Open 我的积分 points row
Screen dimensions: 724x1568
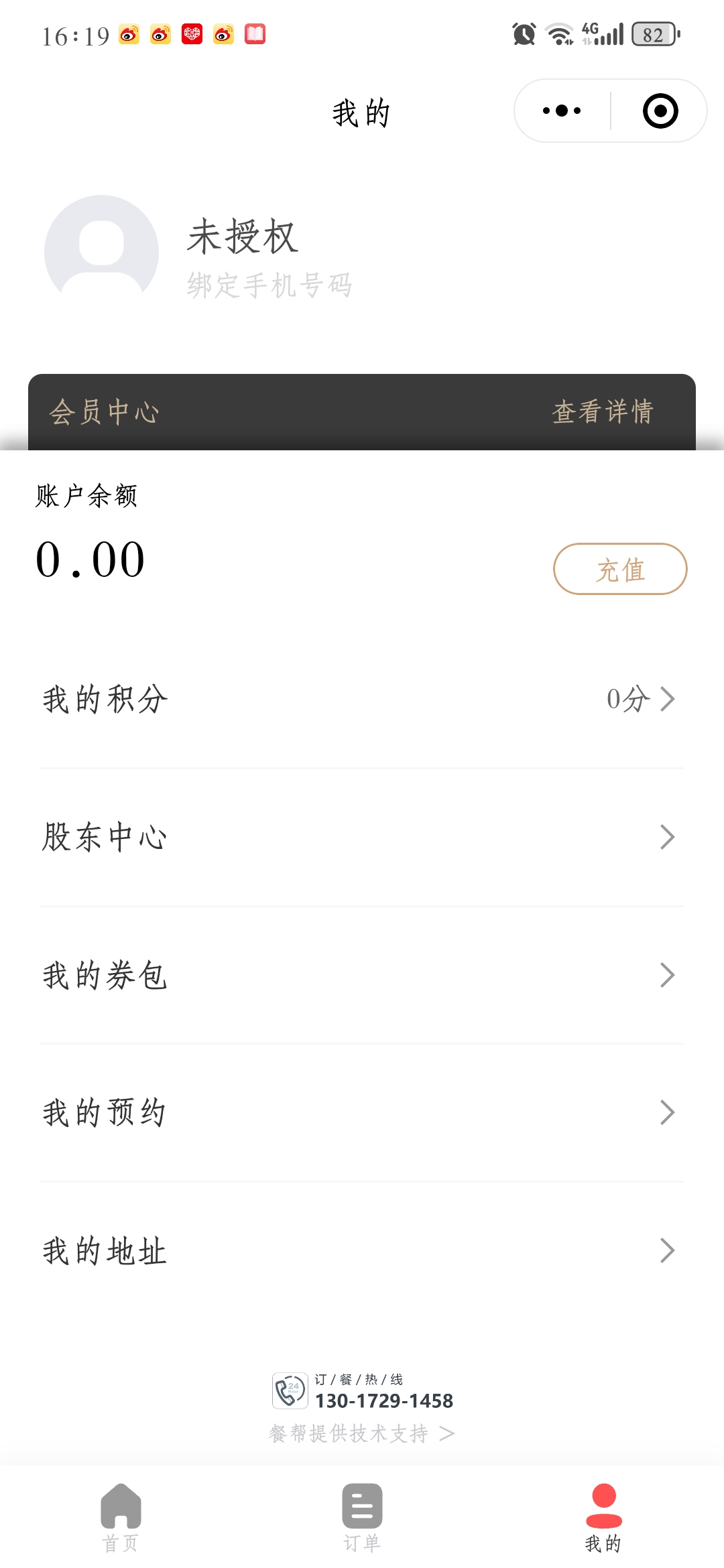click(x=362, y=700)
